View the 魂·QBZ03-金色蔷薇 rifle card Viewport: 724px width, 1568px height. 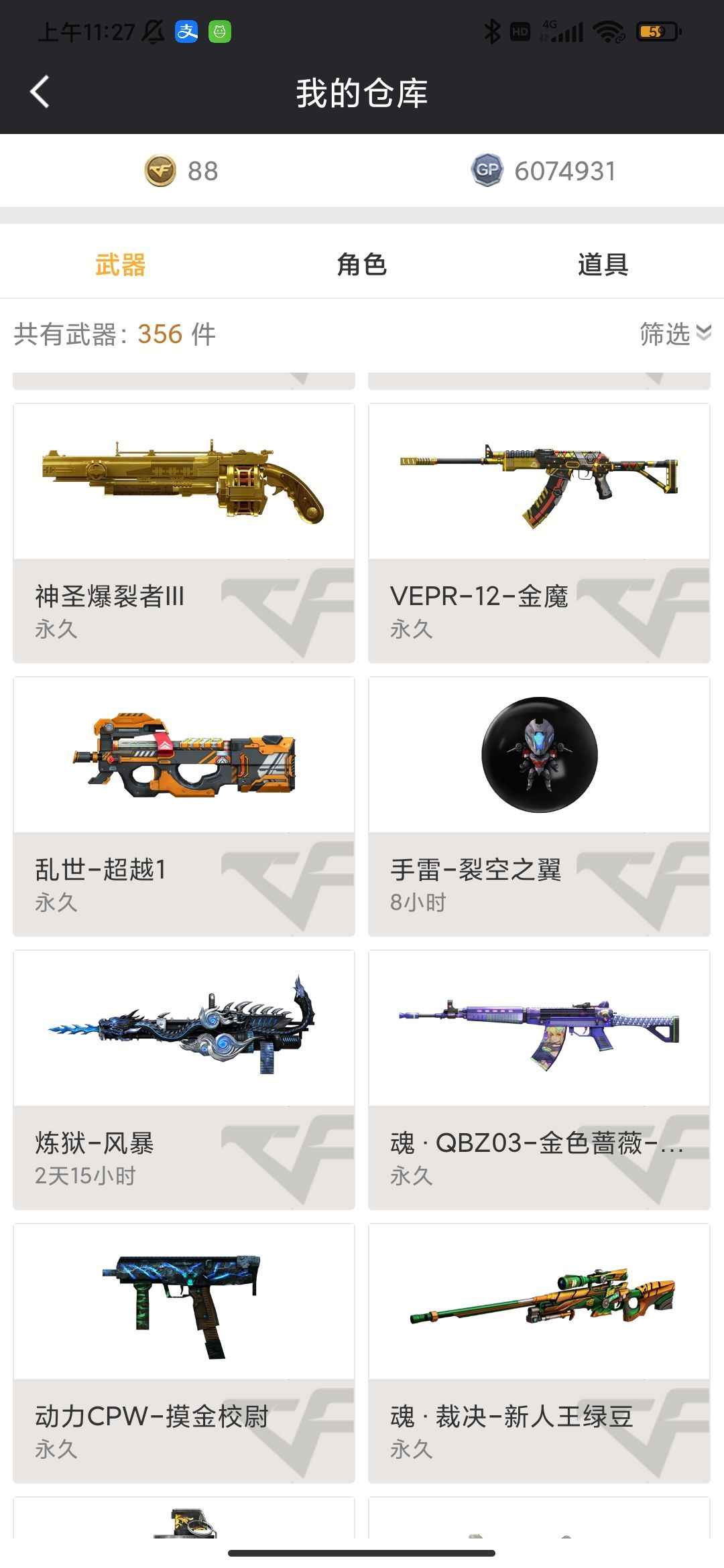pos(539,1080)
